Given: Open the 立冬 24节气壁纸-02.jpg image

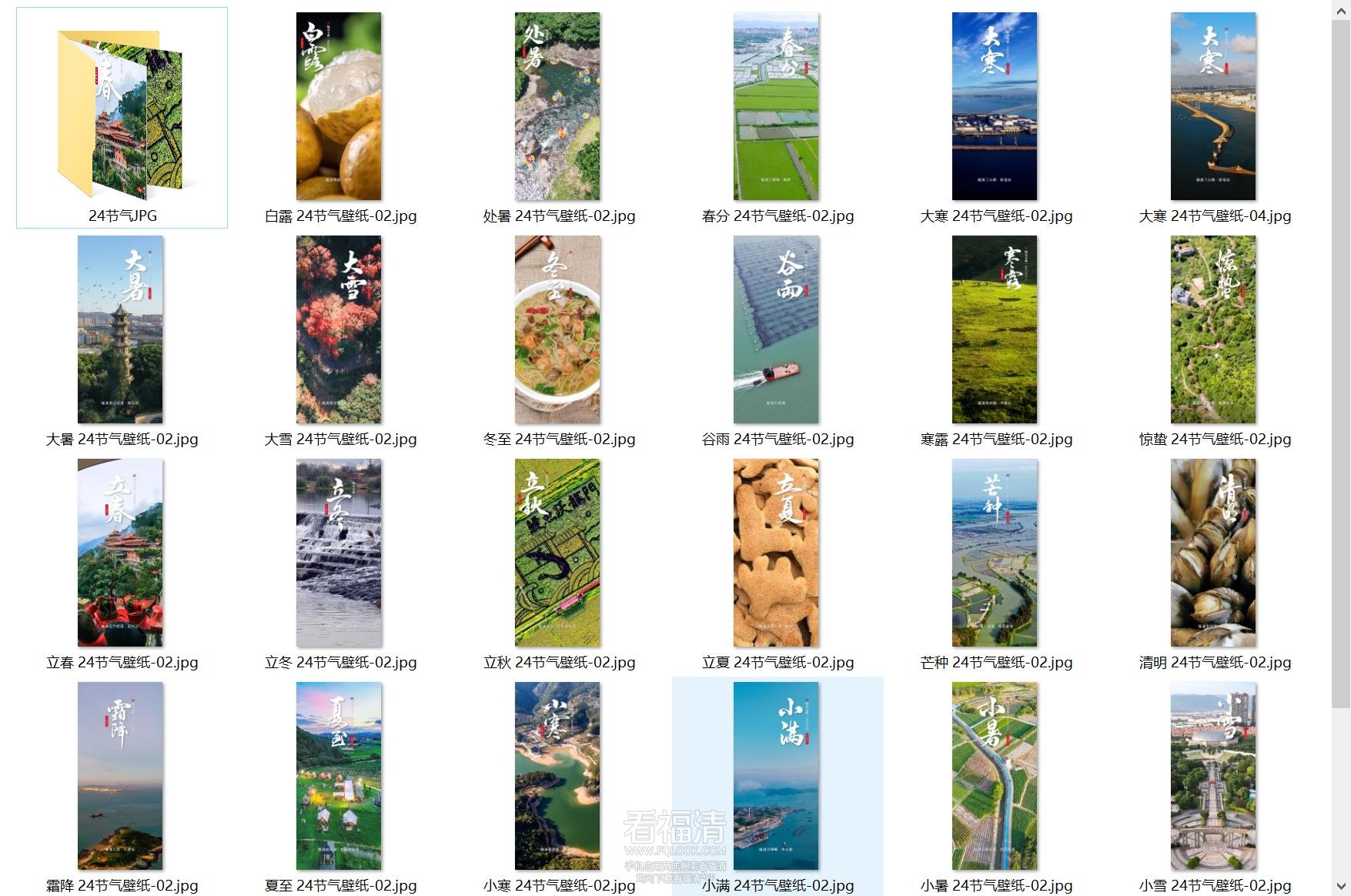Looking at the screenshot, I should tap(339, 553).
